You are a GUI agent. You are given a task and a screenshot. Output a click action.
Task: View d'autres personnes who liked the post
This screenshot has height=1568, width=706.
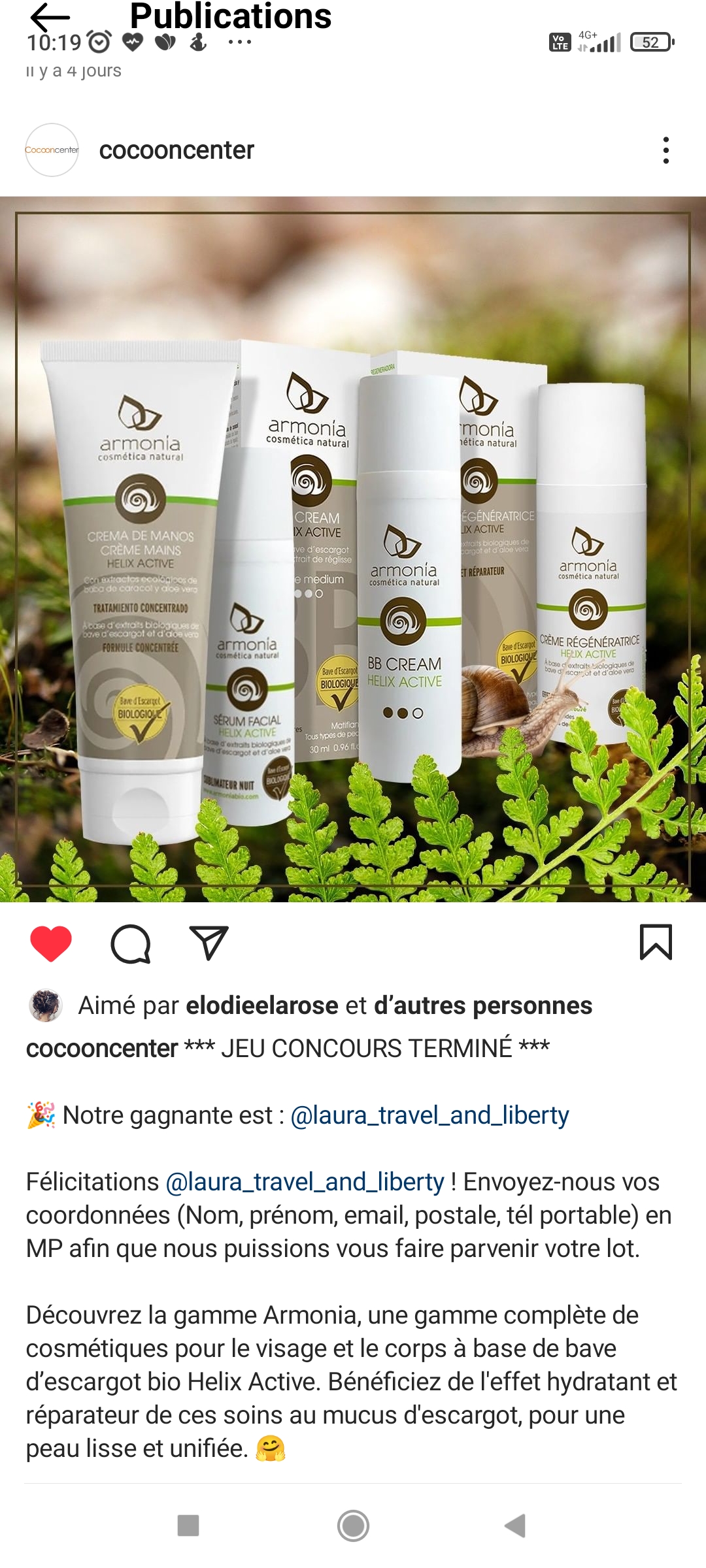point(482,1005)
